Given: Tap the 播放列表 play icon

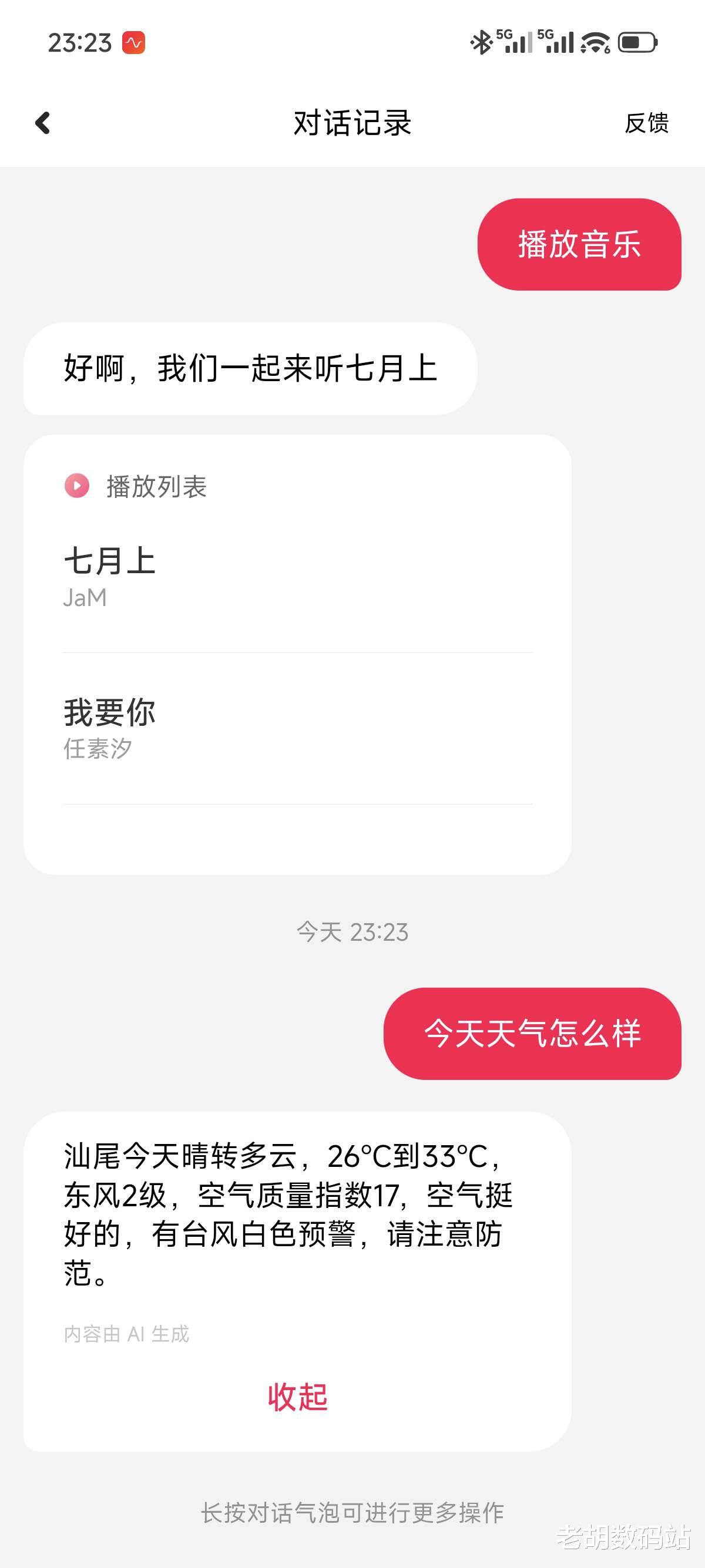Looking at the screenshot, I should (78, 486).
